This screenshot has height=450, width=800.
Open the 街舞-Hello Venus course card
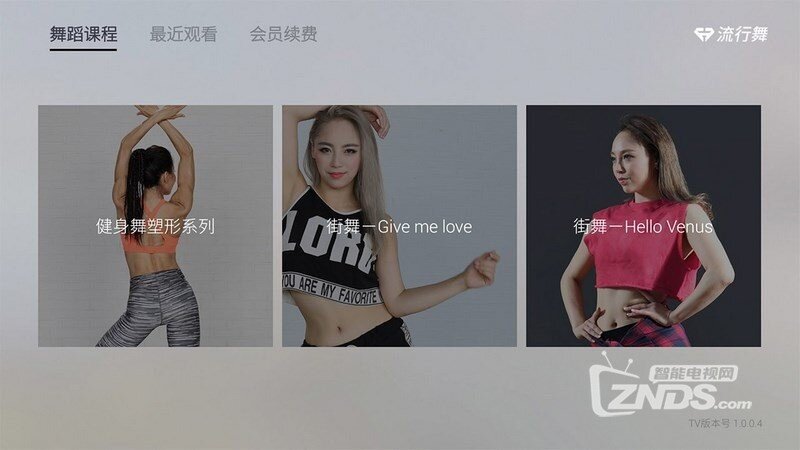click(643, 226)
